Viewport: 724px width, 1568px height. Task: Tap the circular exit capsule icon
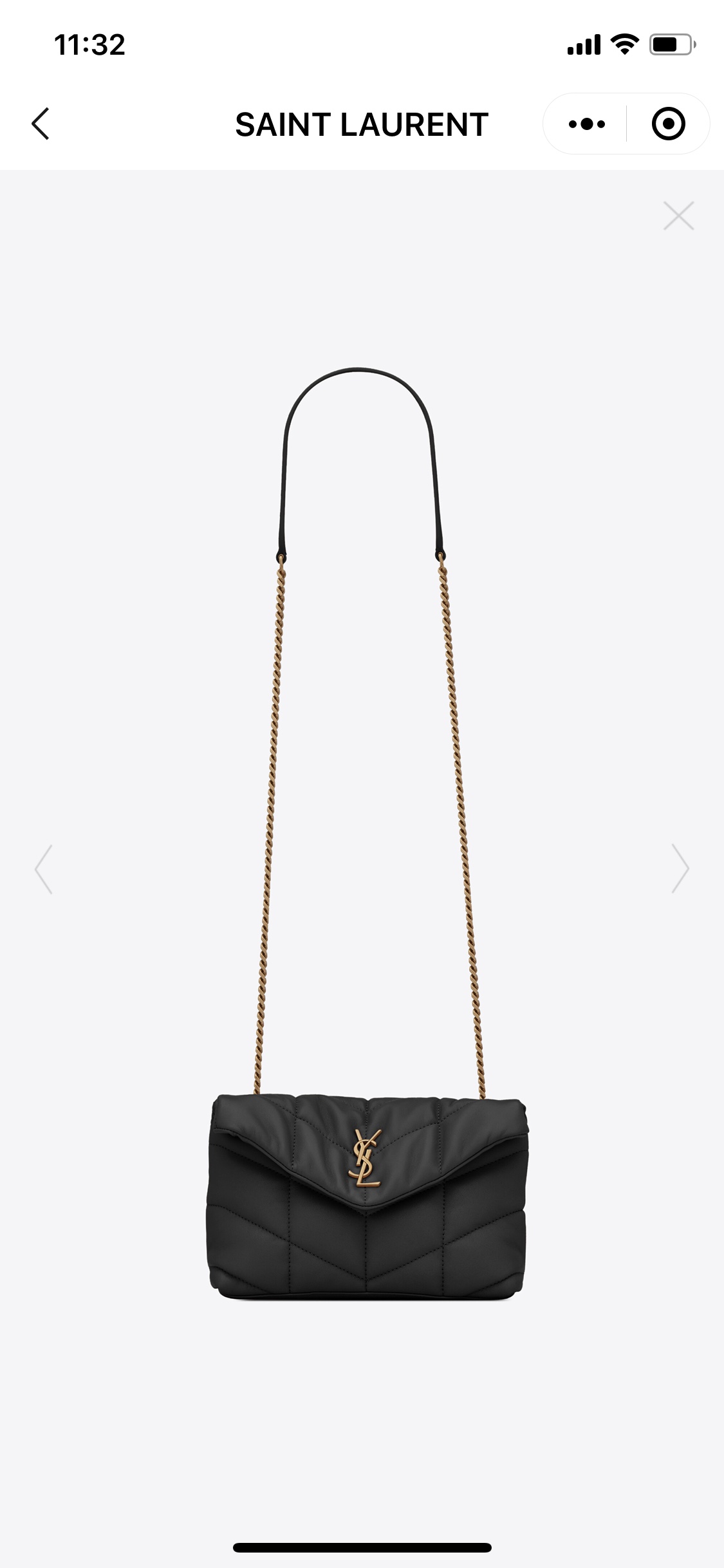(669, 122)
